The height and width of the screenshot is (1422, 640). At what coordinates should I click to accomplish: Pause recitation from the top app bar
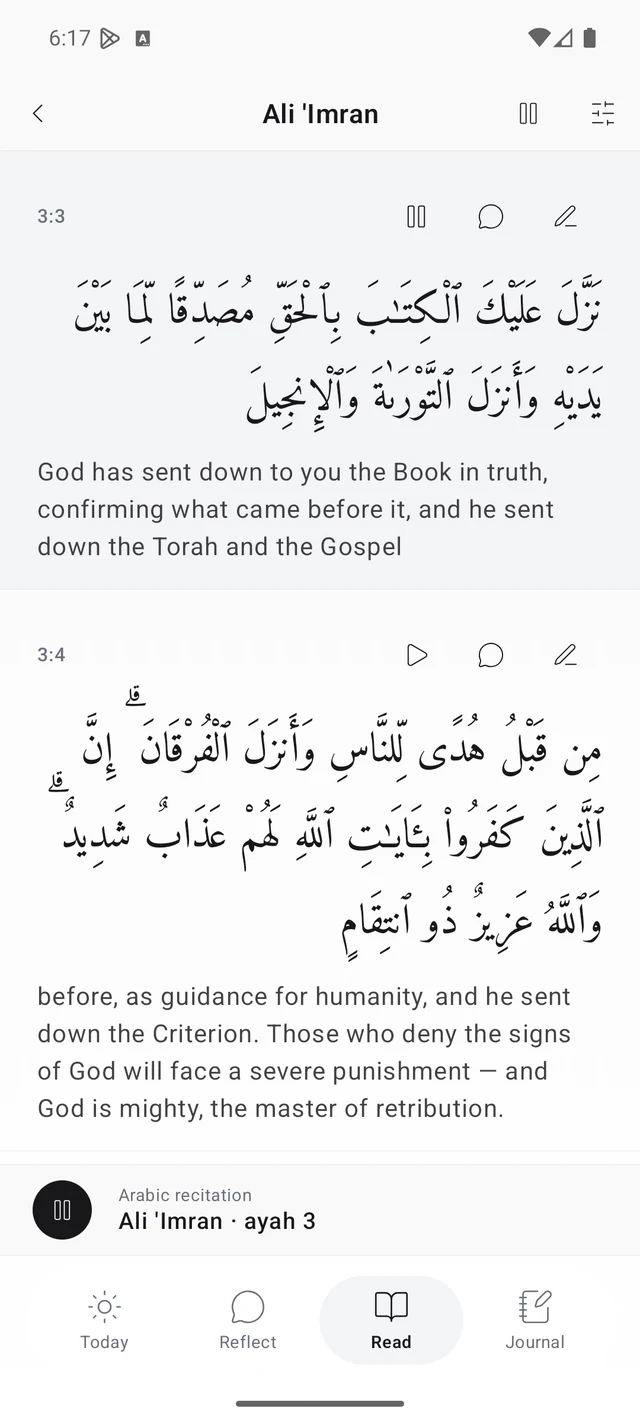tap(528, 114)
